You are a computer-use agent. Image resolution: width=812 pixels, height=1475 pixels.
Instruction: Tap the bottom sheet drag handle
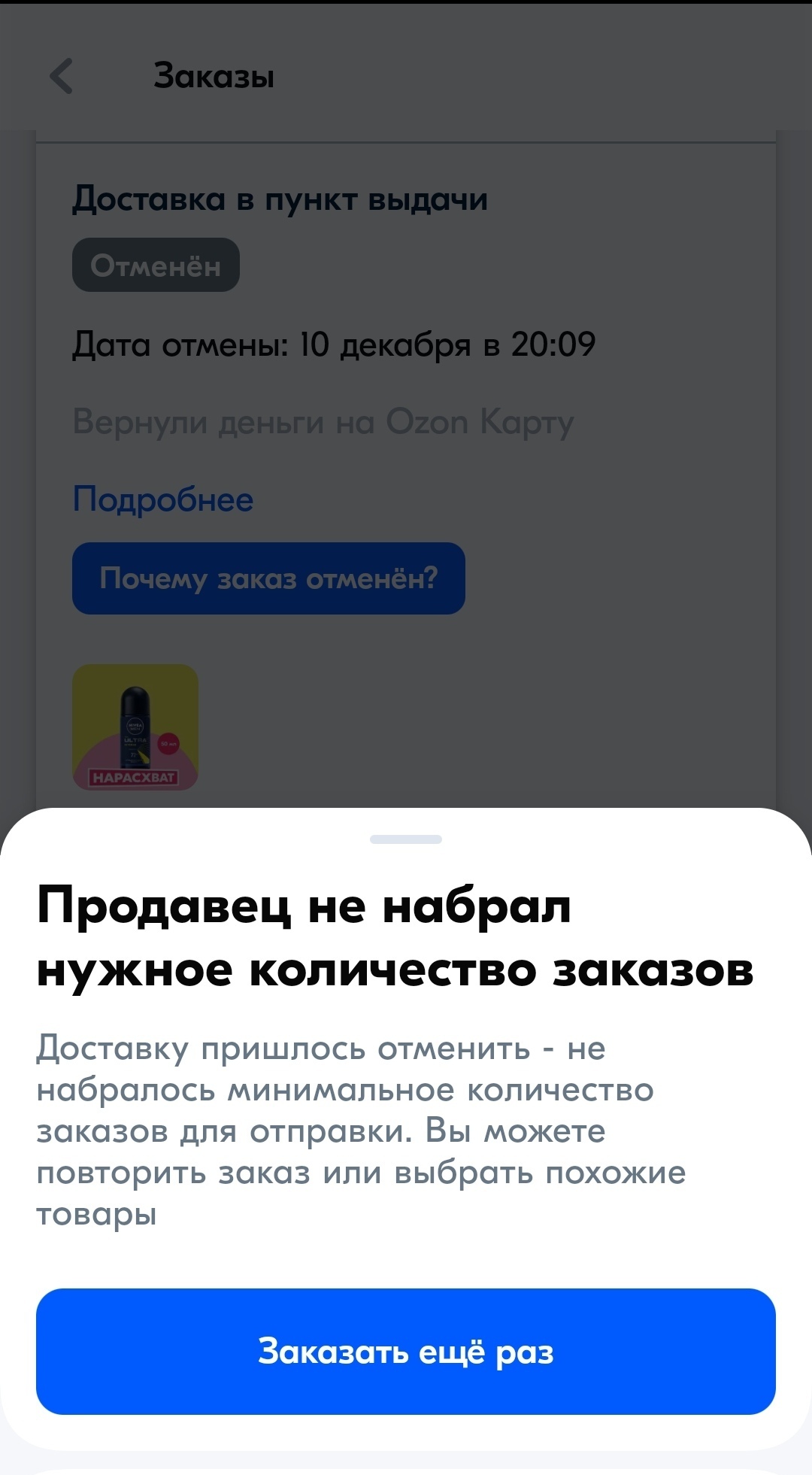tap(406, 839)
